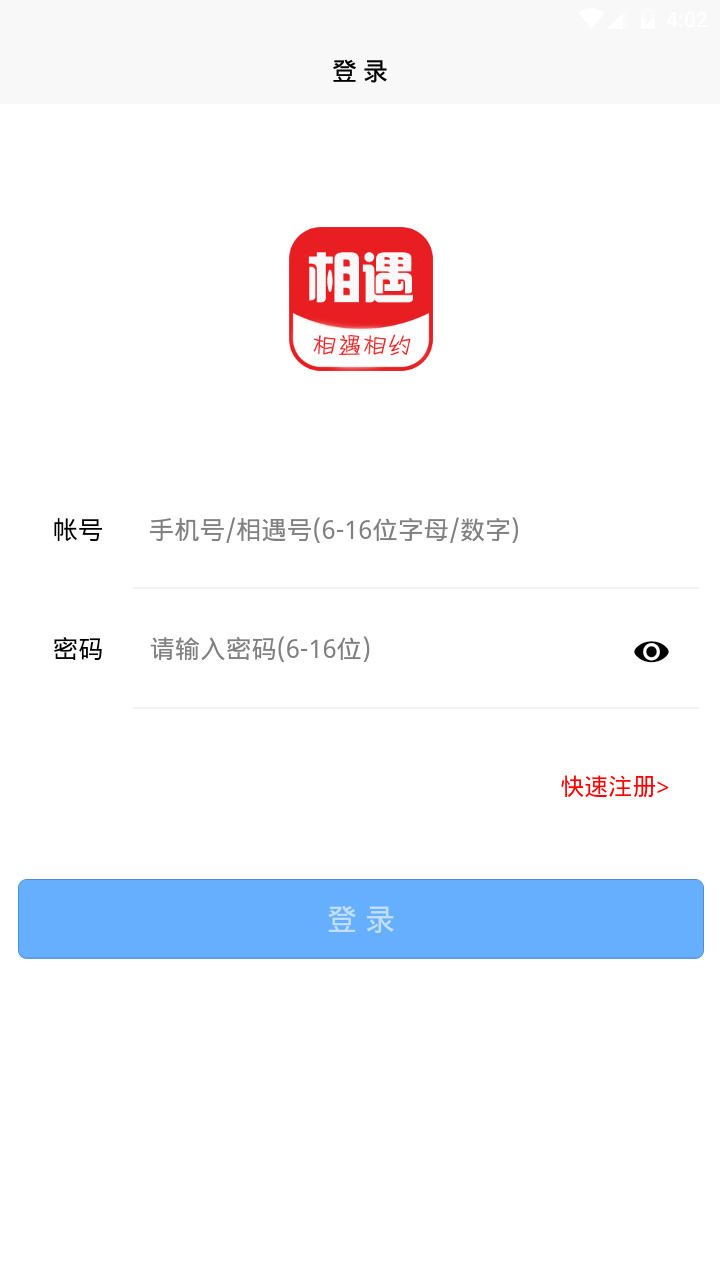Screen dimensions: 720x1280
Task: Select the 相遇相约 slogan on the logo
Action: point(360,345)
